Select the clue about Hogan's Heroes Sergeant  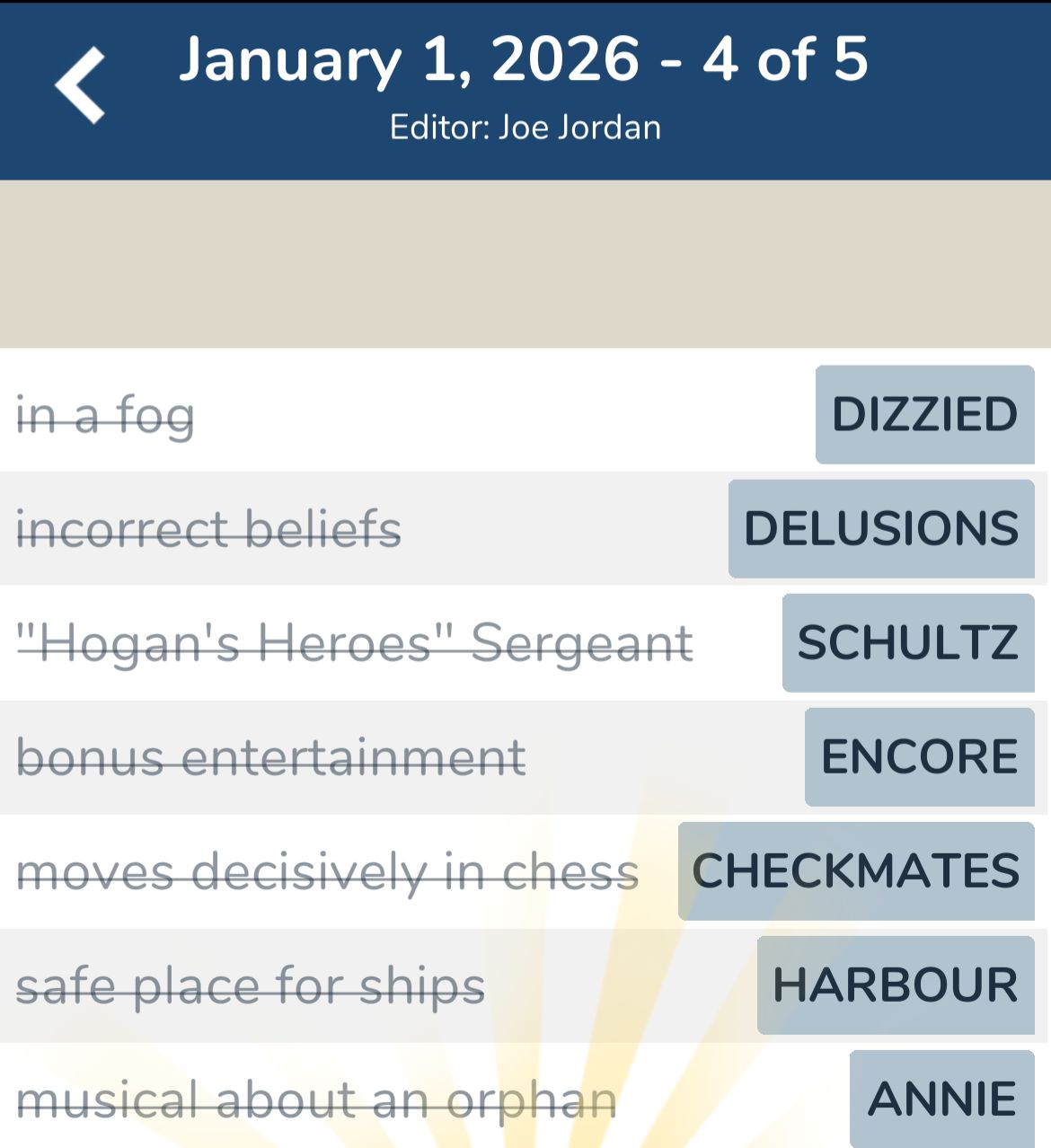[355, 640]
